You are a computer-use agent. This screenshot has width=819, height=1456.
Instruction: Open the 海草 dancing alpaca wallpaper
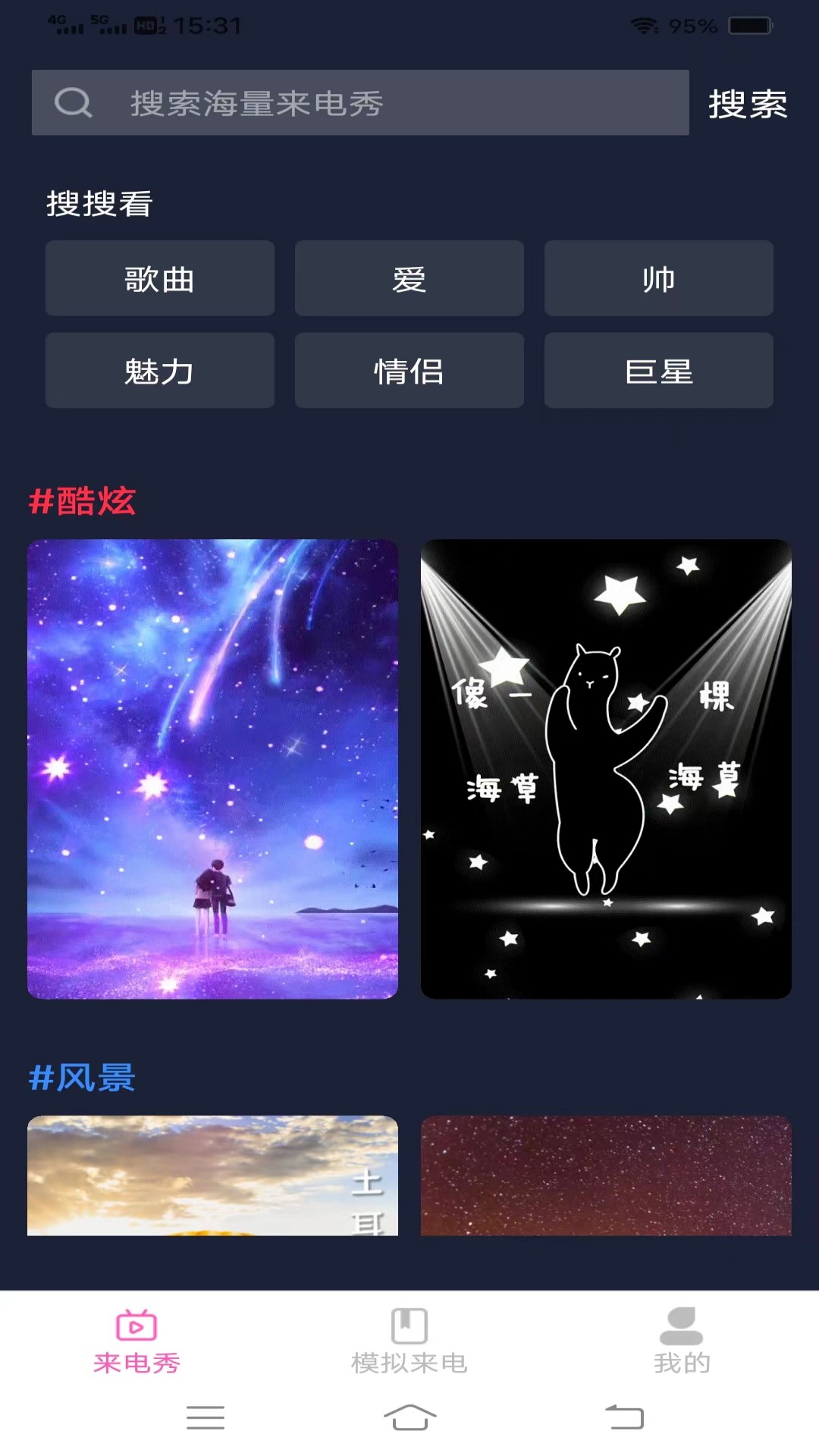(x=606, y=769)
